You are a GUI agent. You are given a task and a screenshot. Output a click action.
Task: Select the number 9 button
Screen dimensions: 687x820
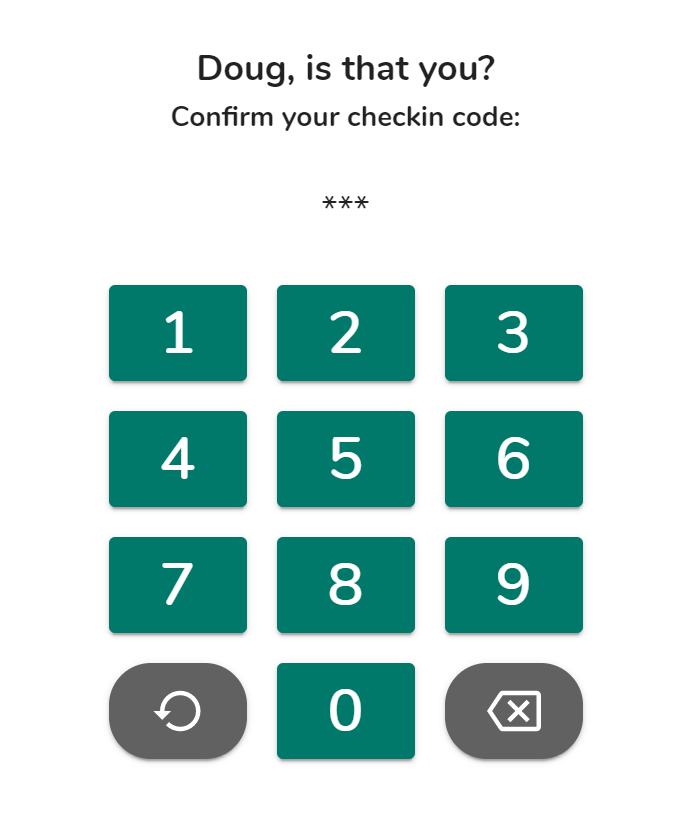(x=514, y=585)
